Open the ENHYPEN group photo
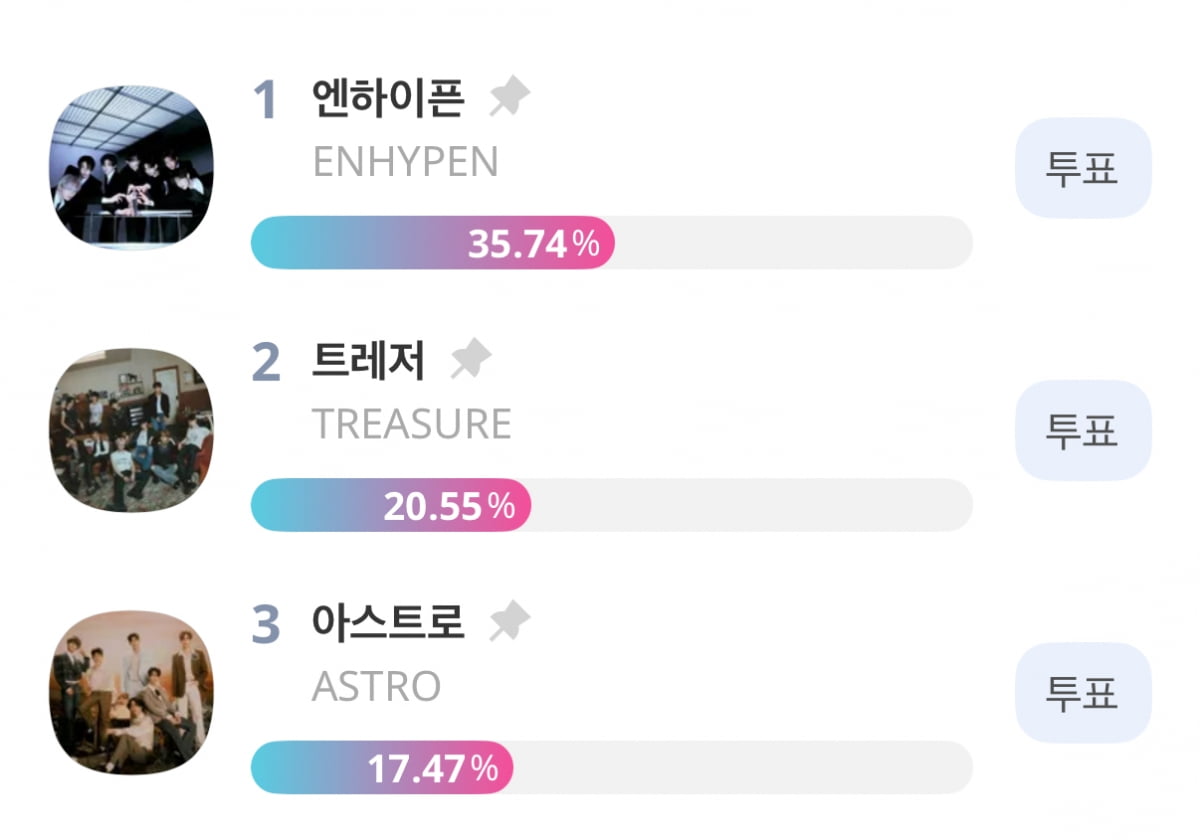This screenshot has width=1200, height=840. 132,168
